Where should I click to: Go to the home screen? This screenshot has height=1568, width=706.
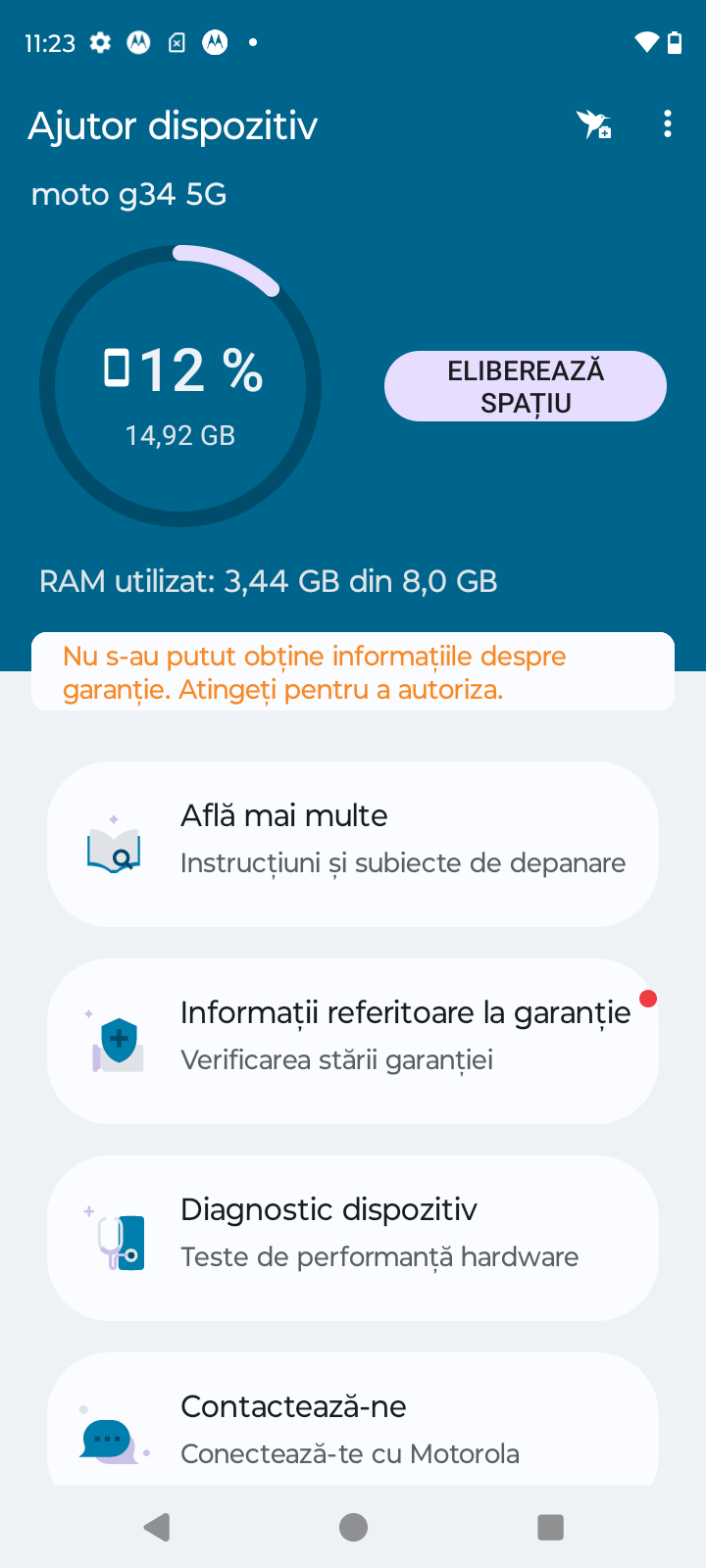(353, 1527)
